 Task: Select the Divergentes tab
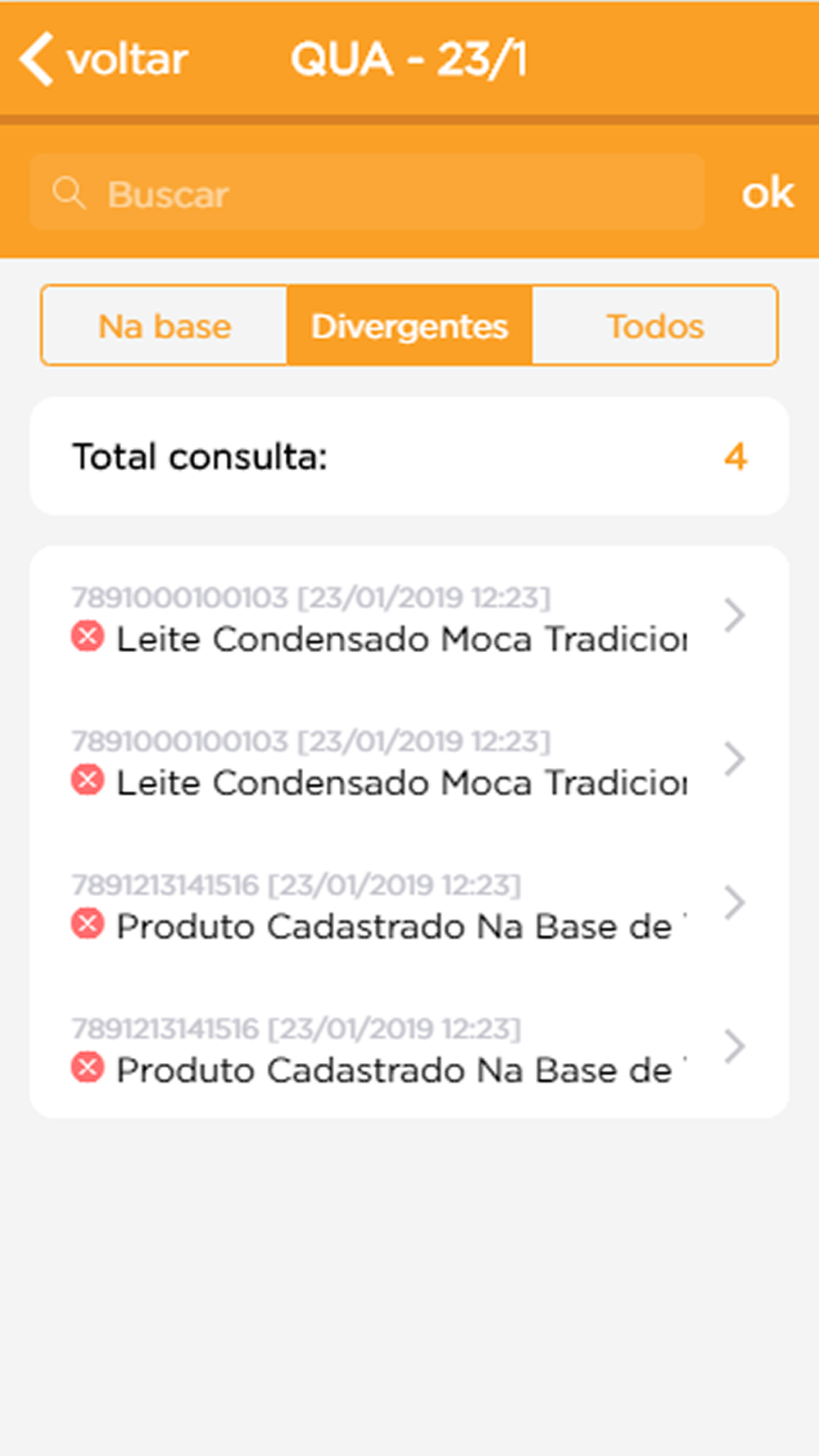tap(409, 325)
